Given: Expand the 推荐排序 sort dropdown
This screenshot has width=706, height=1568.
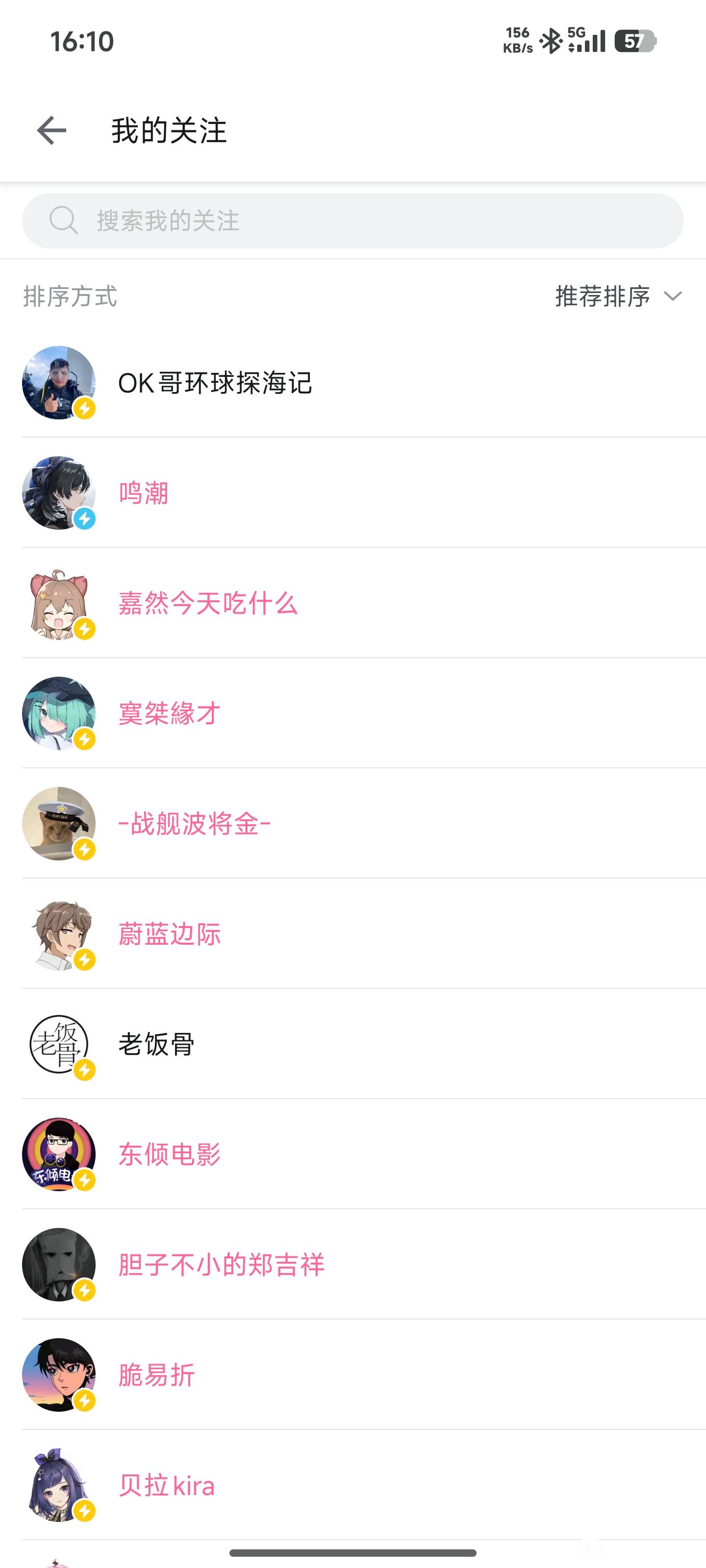Looking at the screenshot, I should coord(618,296).
